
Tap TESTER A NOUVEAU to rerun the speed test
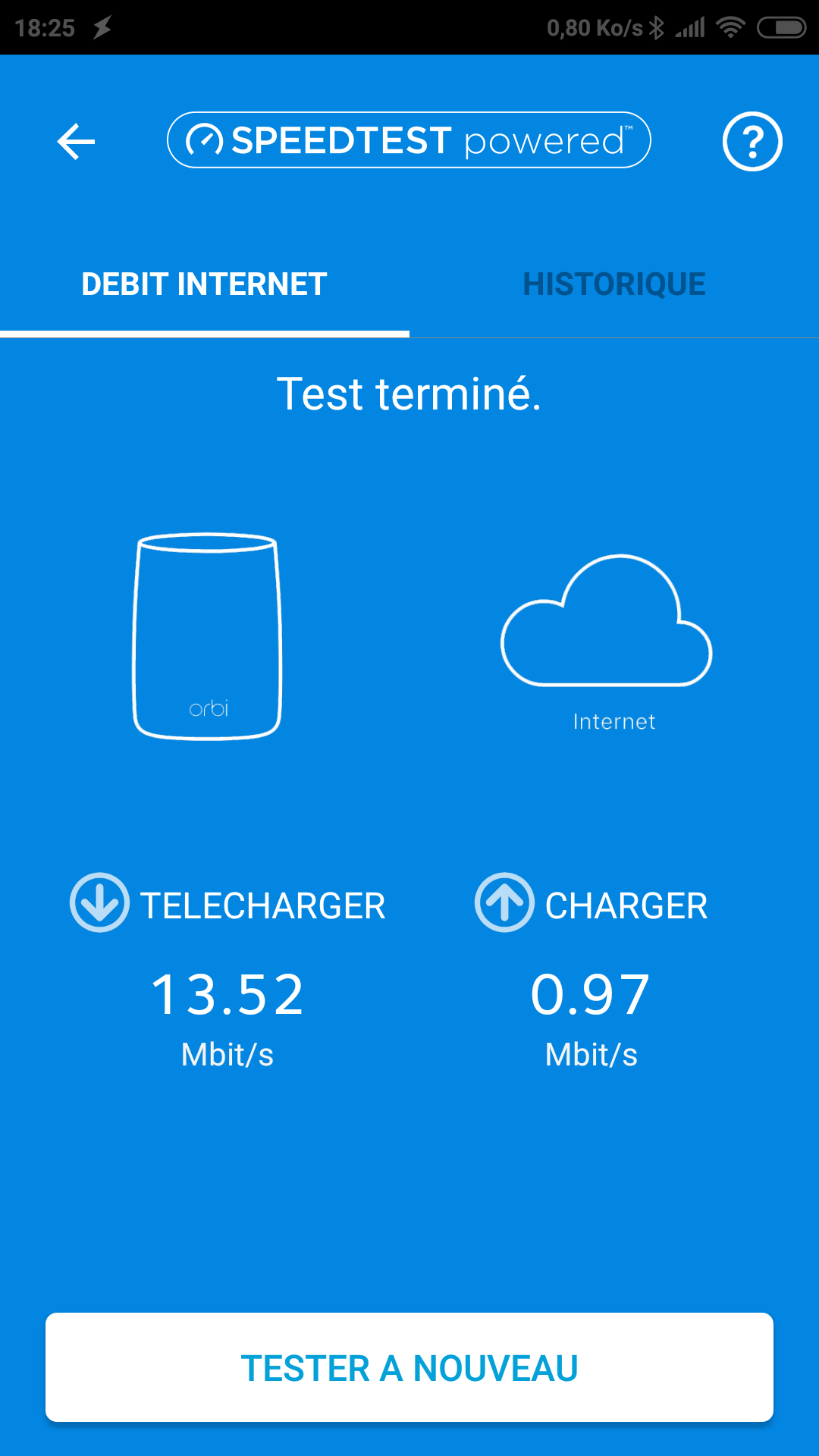click(x=409, y=1367)
